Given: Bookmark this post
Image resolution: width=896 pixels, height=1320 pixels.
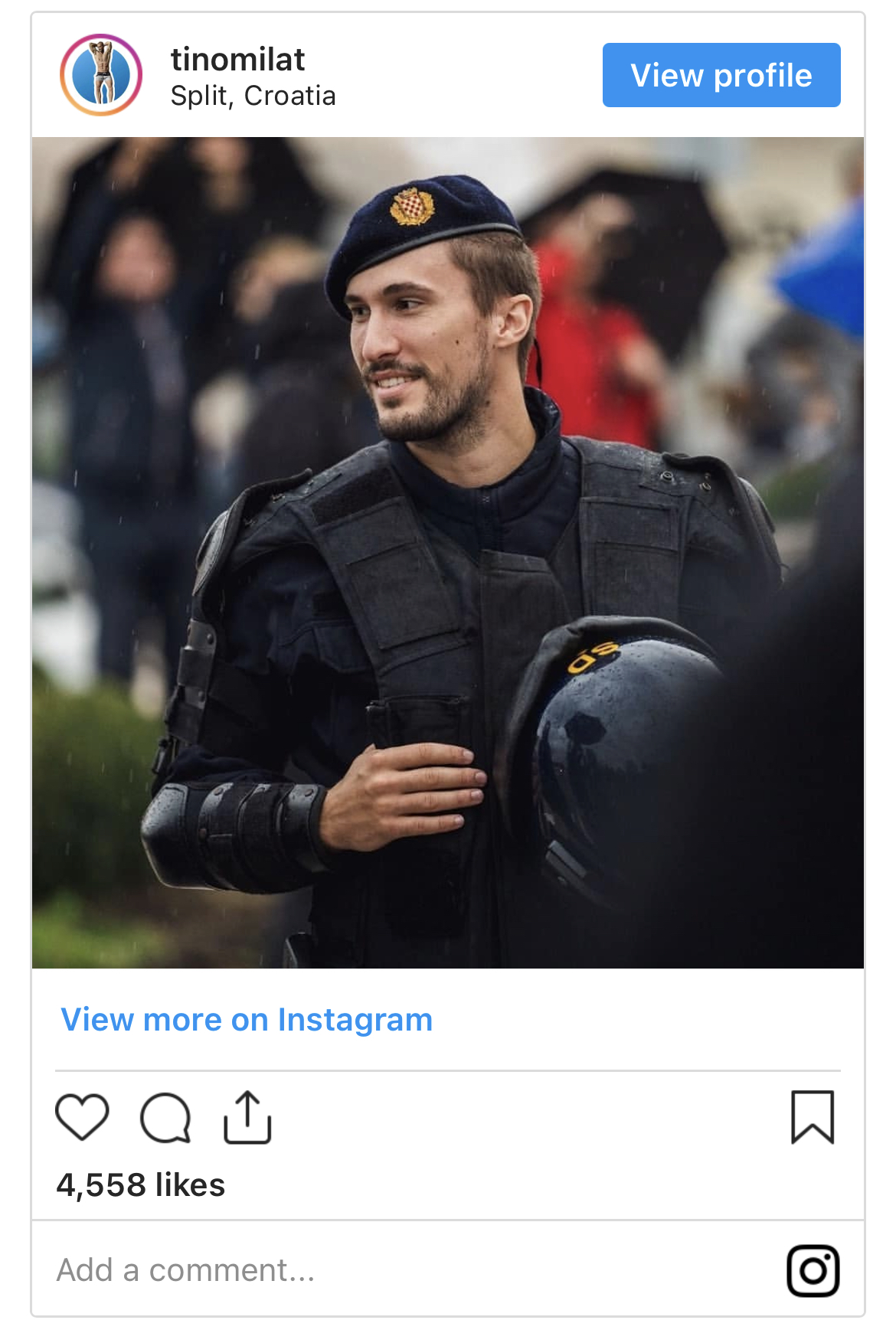Looking at the screenshot, I should [812, 1117].
